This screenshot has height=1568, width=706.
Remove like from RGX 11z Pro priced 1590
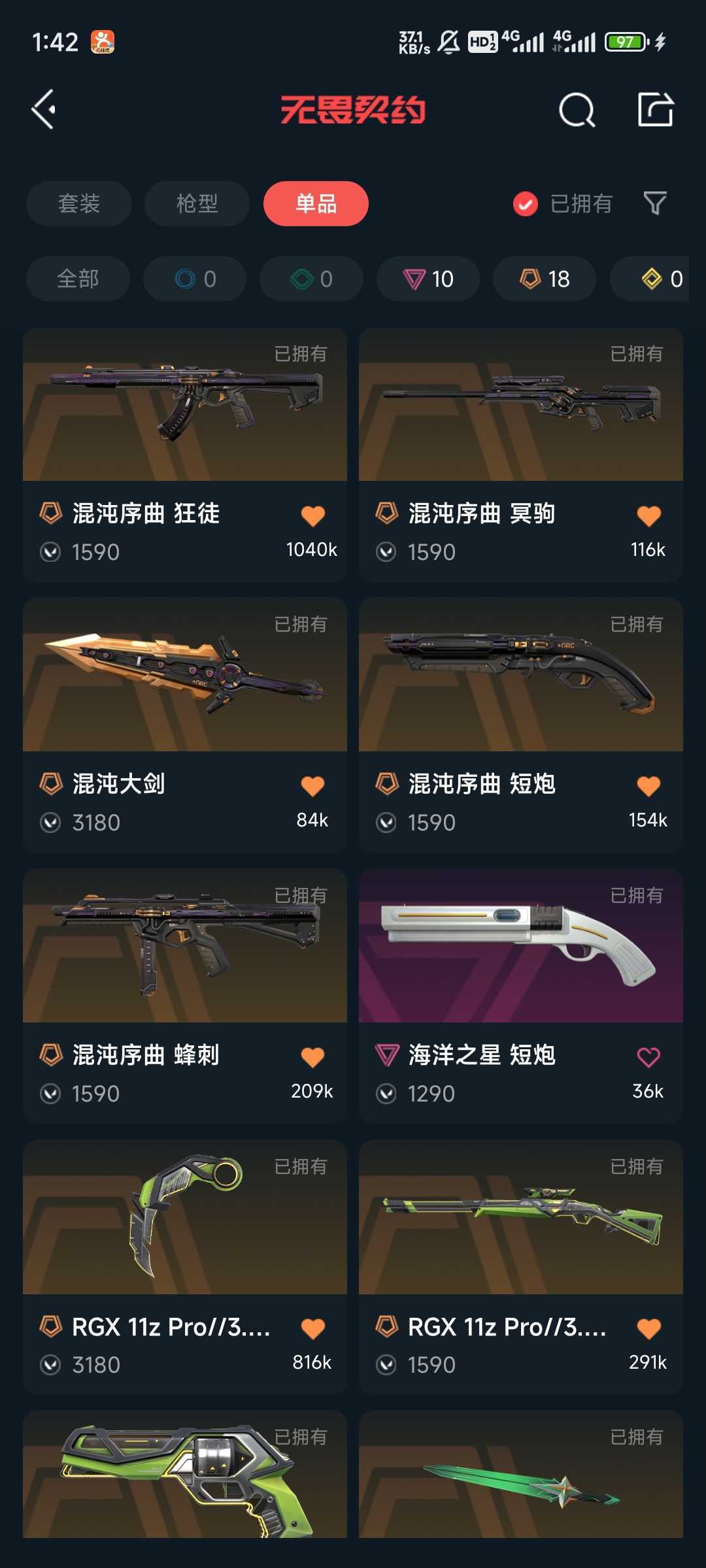click(648, 1328)
